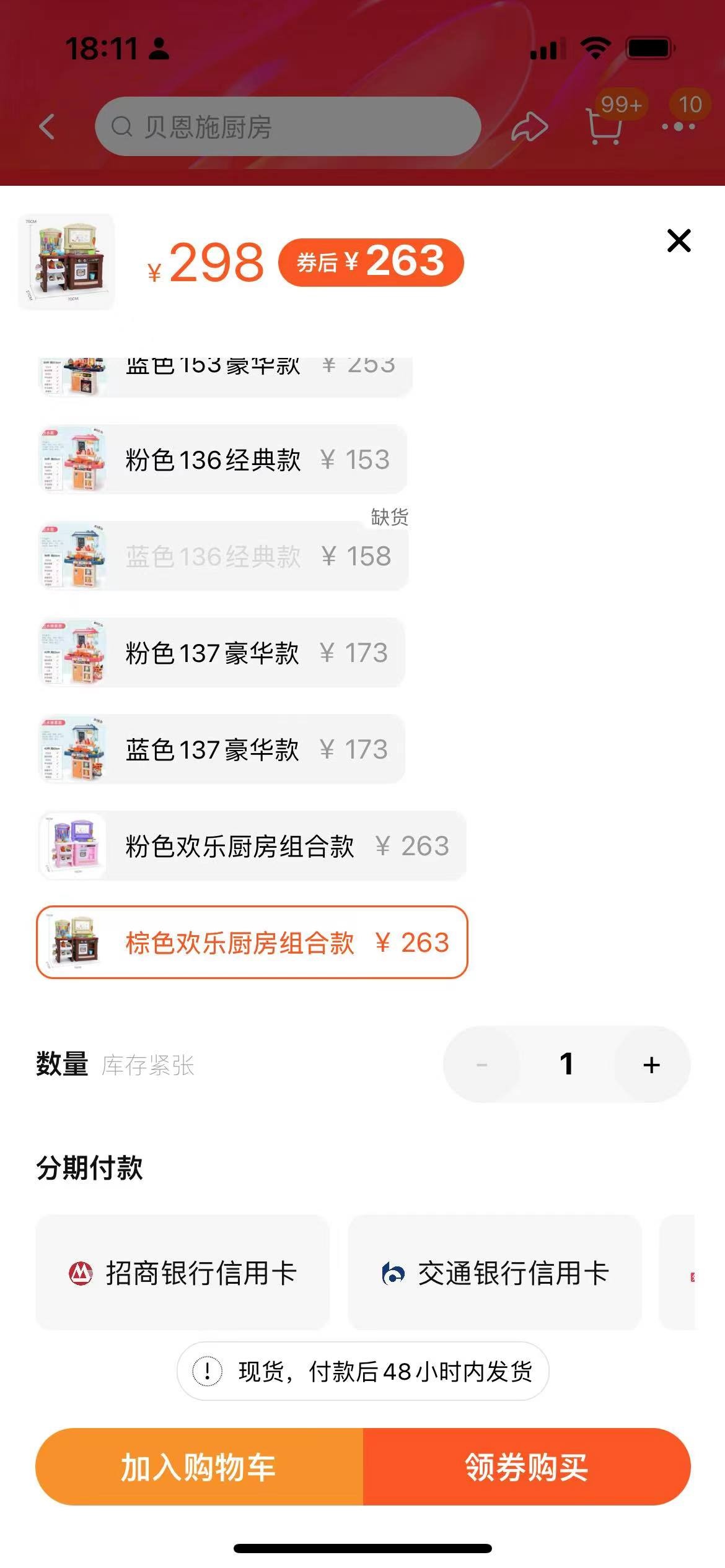Share this product
Image resolution: width=725 pixels, height=1568 pixels.
coord(529,127)
